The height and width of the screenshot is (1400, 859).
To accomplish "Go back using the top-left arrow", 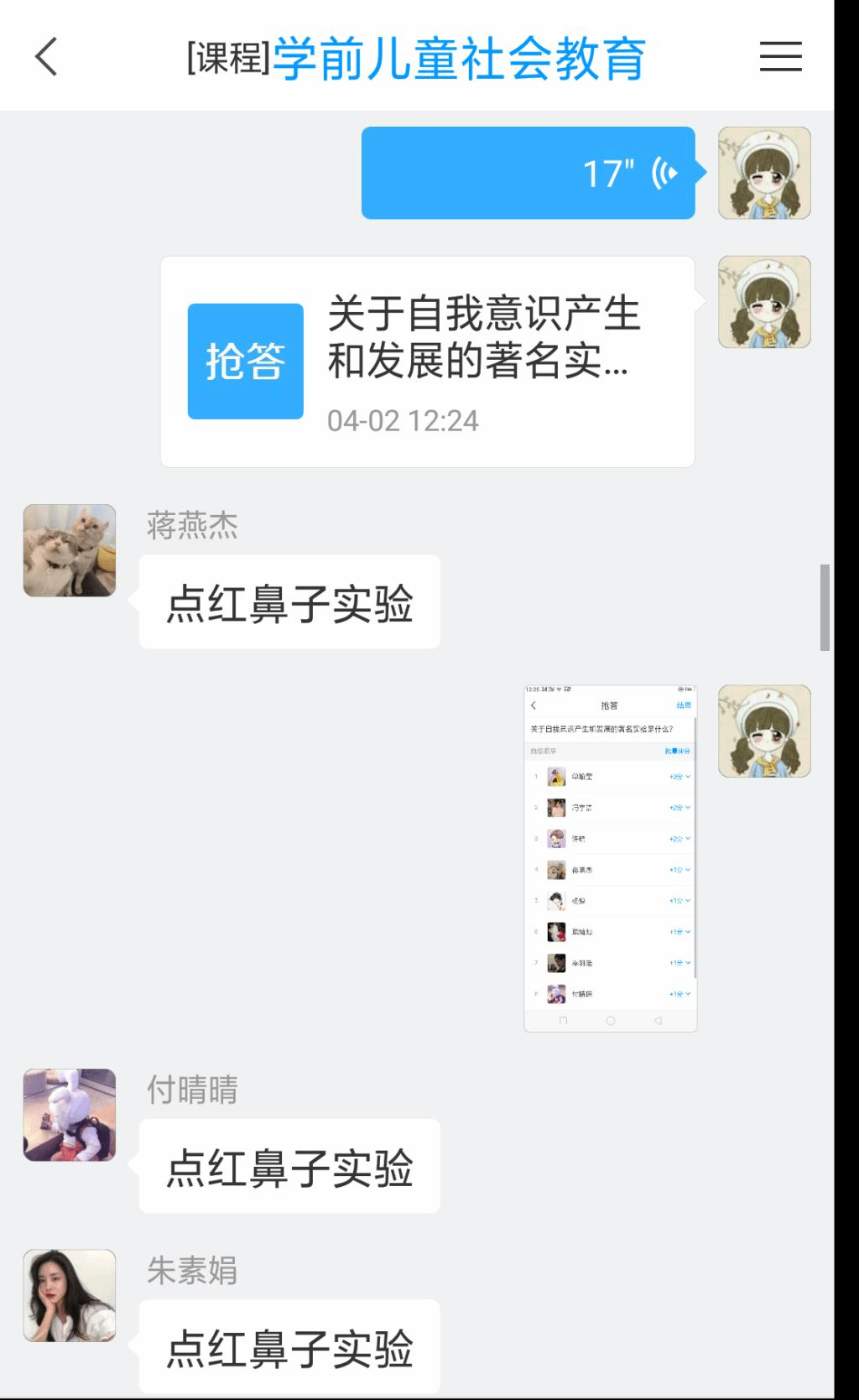I will click(47, 57).
